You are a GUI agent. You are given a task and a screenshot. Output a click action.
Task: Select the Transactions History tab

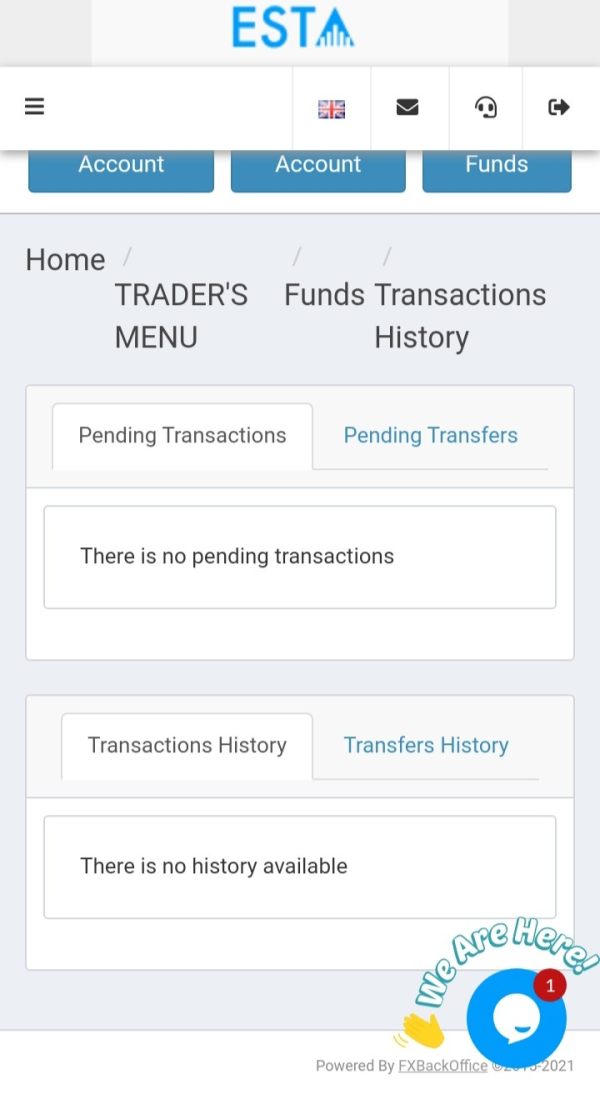point(187,746)
